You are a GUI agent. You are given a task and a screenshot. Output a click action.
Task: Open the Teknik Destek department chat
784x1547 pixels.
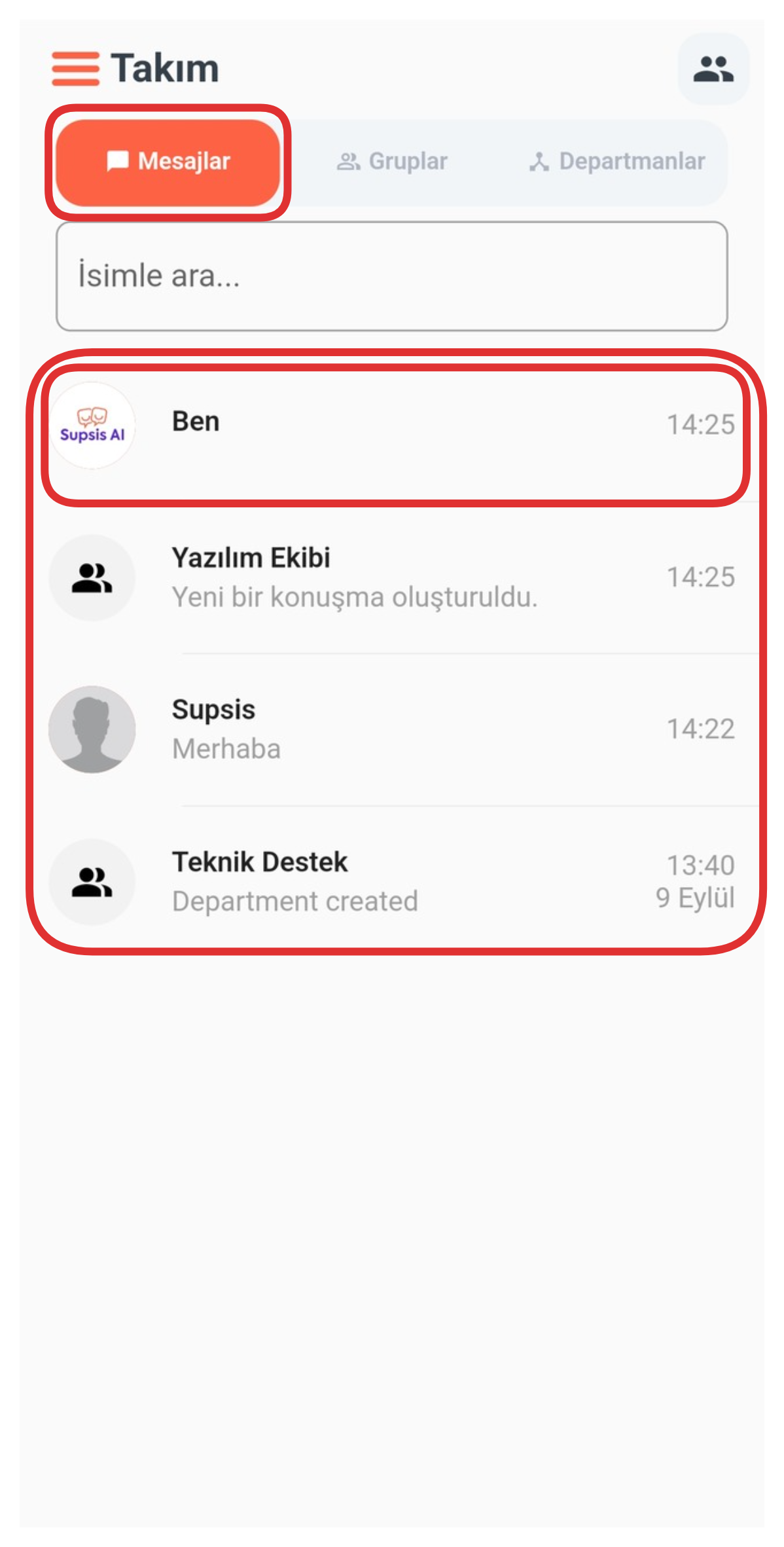pos(393,881)
